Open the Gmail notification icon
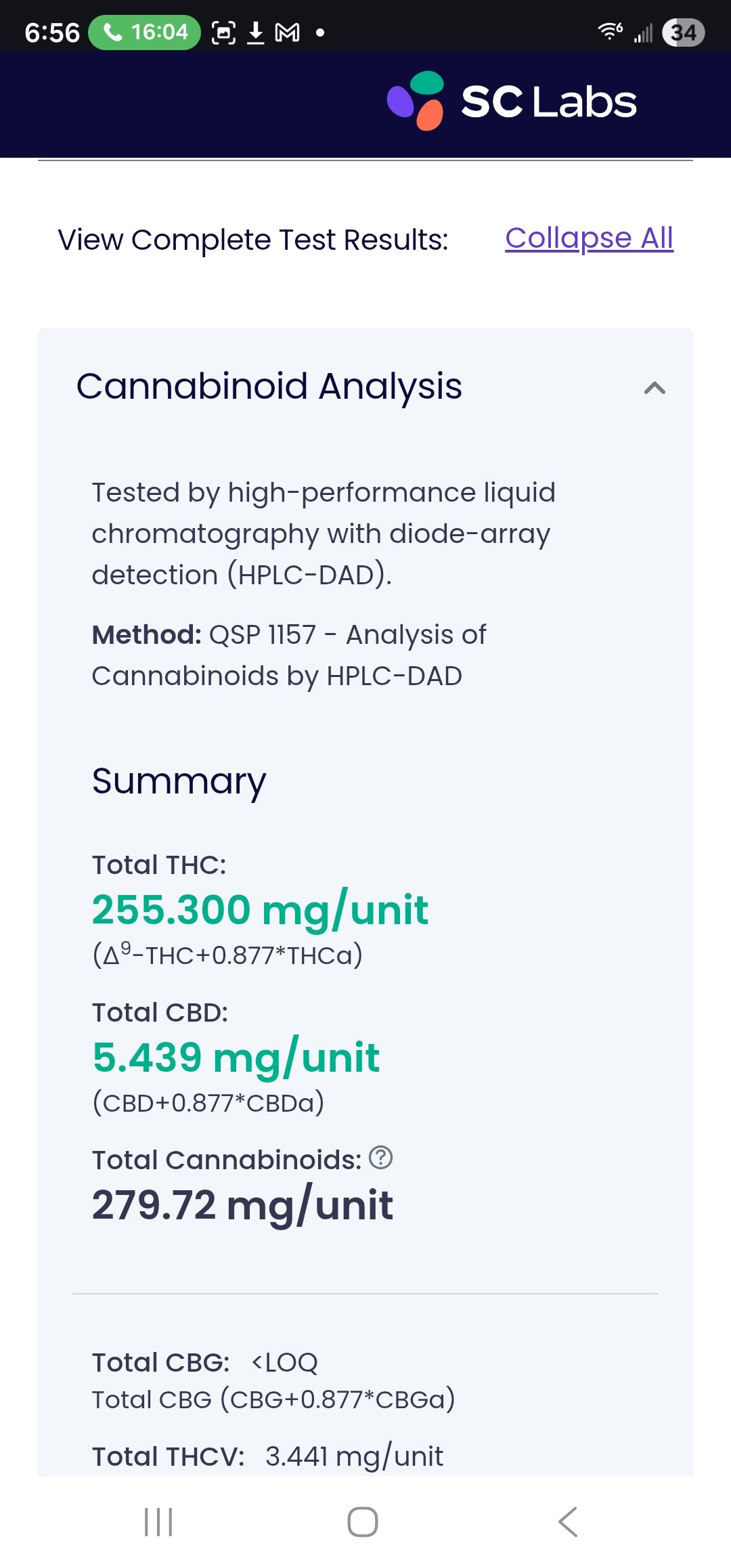Image resolution: width=731 pixels, height=1568 pixels. 287,31
